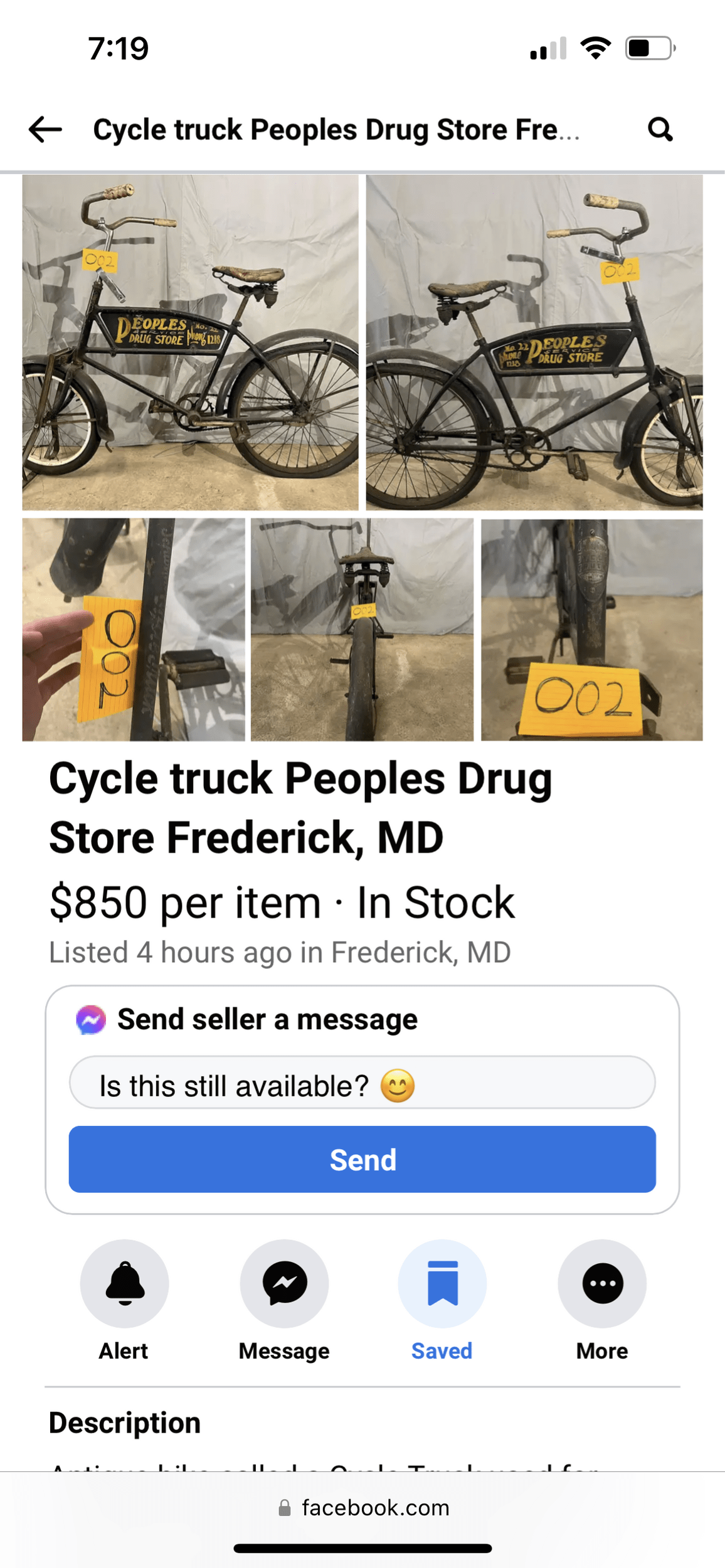
Task: Tap the Wi-Fi status icon
Action: coord(596,47)
